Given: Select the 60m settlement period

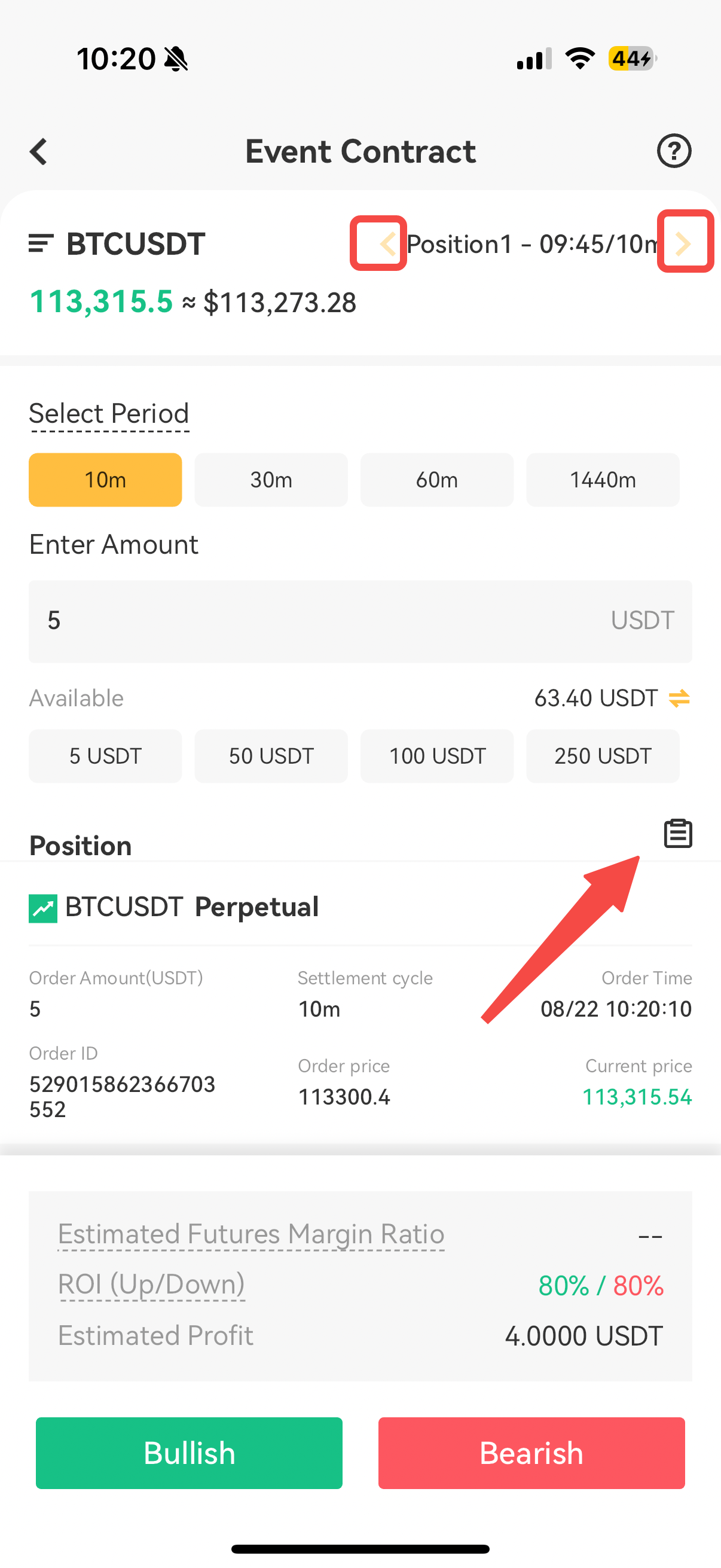Looking at the screenshot, I should click(437, 480).
